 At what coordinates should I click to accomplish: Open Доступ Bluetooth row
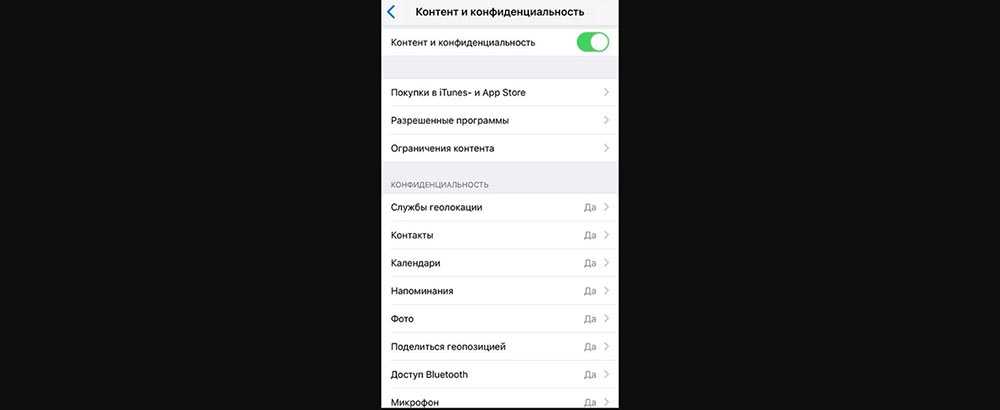coord(500,374)
